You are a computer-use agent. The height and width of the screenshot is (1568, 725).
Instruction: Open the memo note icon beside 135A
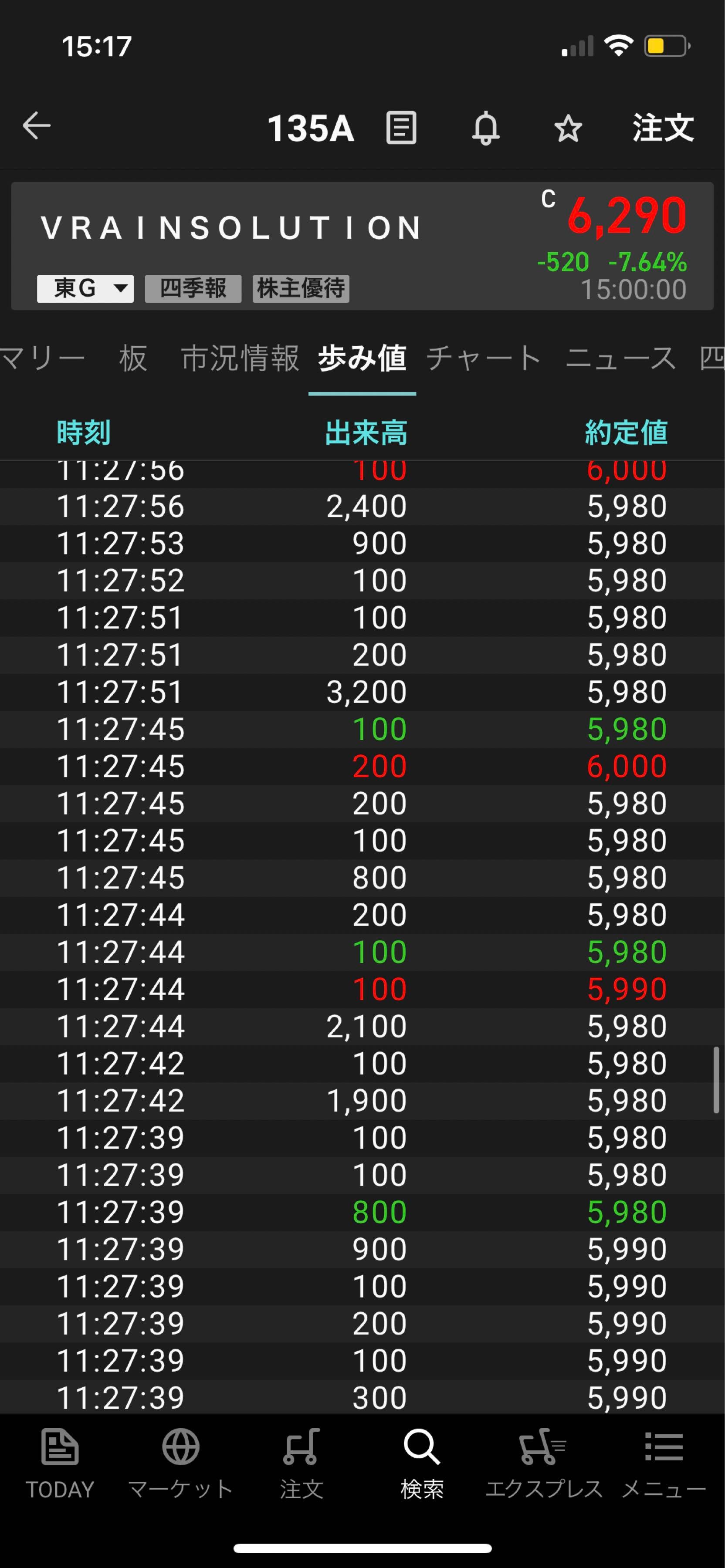click(x=401, y=128)
